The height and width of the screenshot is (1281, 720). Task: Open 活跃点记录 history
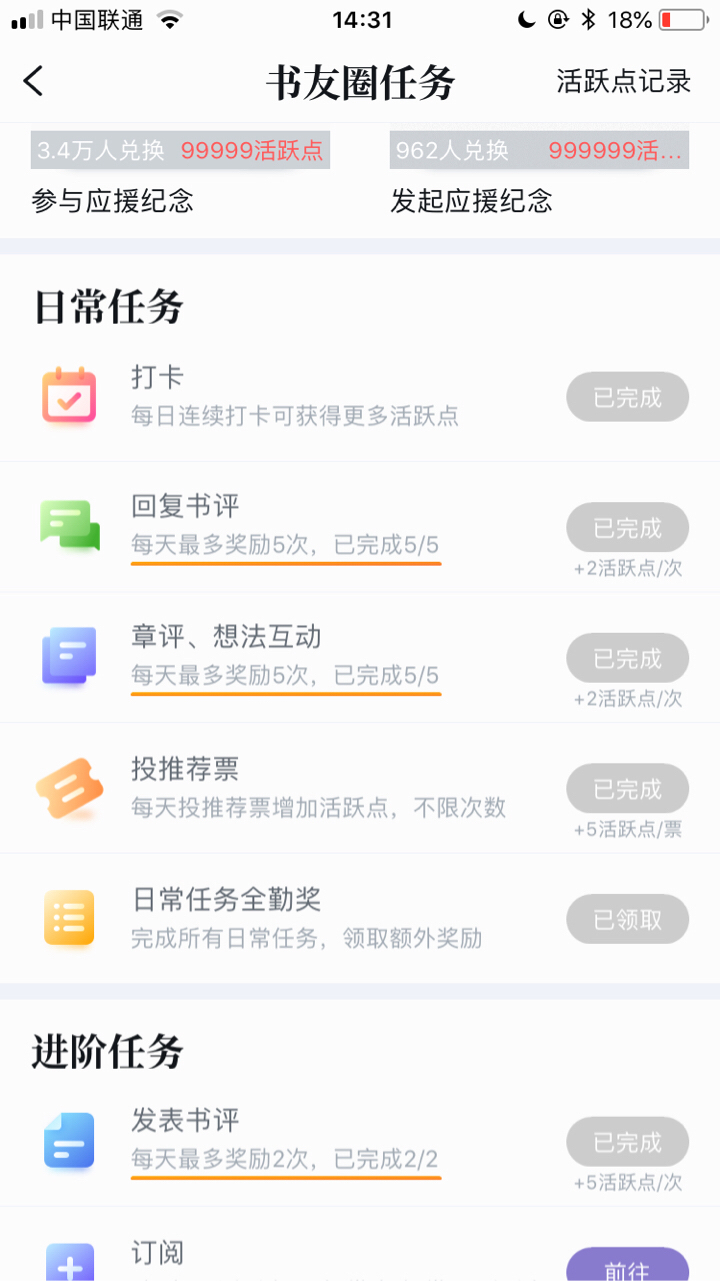623,81
